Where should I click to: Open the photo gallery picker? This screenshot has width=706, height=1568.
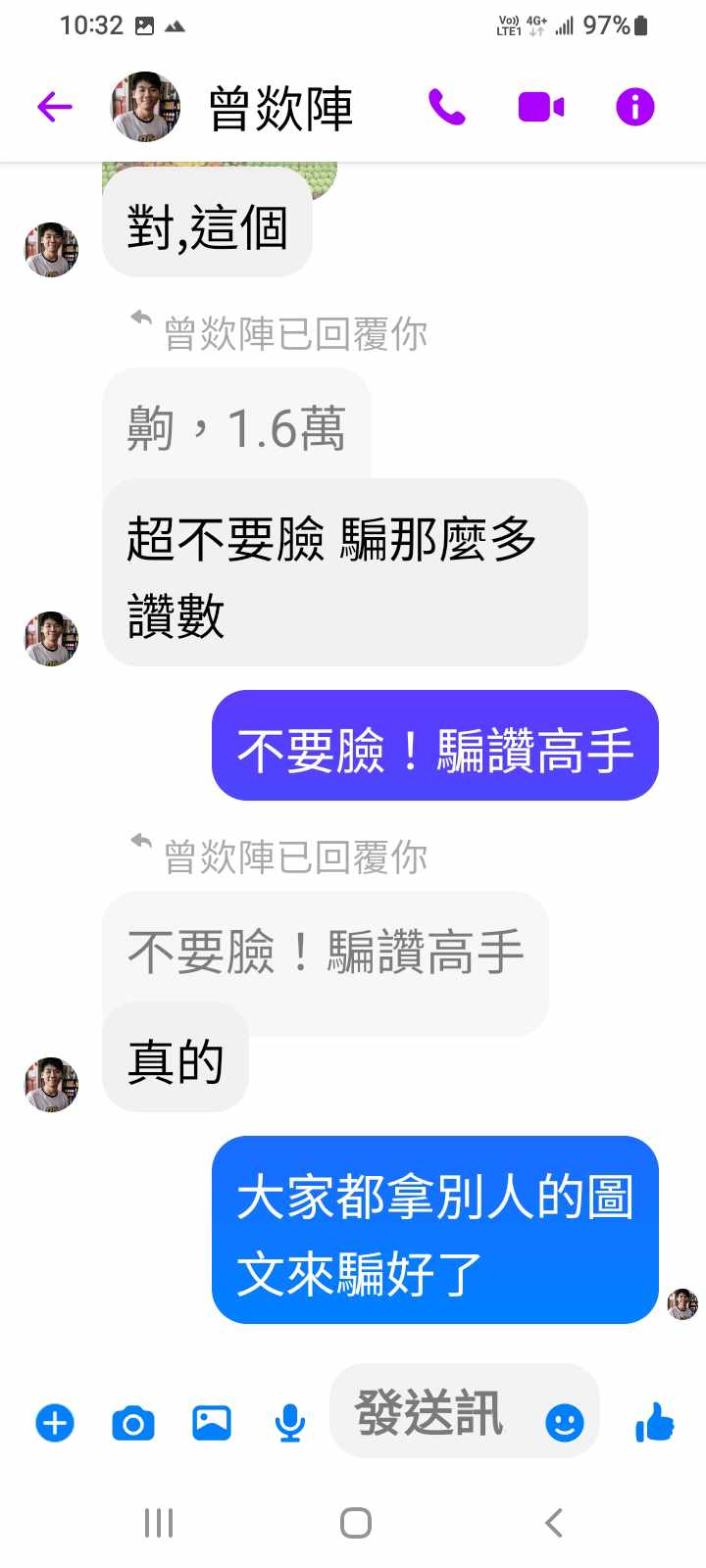tap(212, 1422)
